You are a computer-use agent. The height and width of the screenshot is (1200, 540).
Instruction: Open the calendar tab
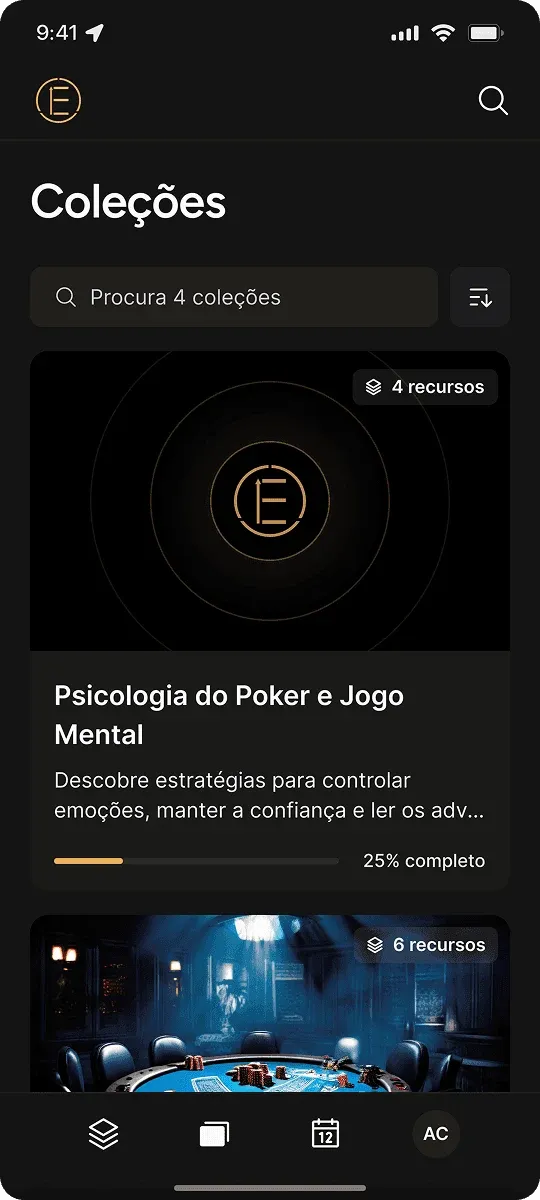325,1133
